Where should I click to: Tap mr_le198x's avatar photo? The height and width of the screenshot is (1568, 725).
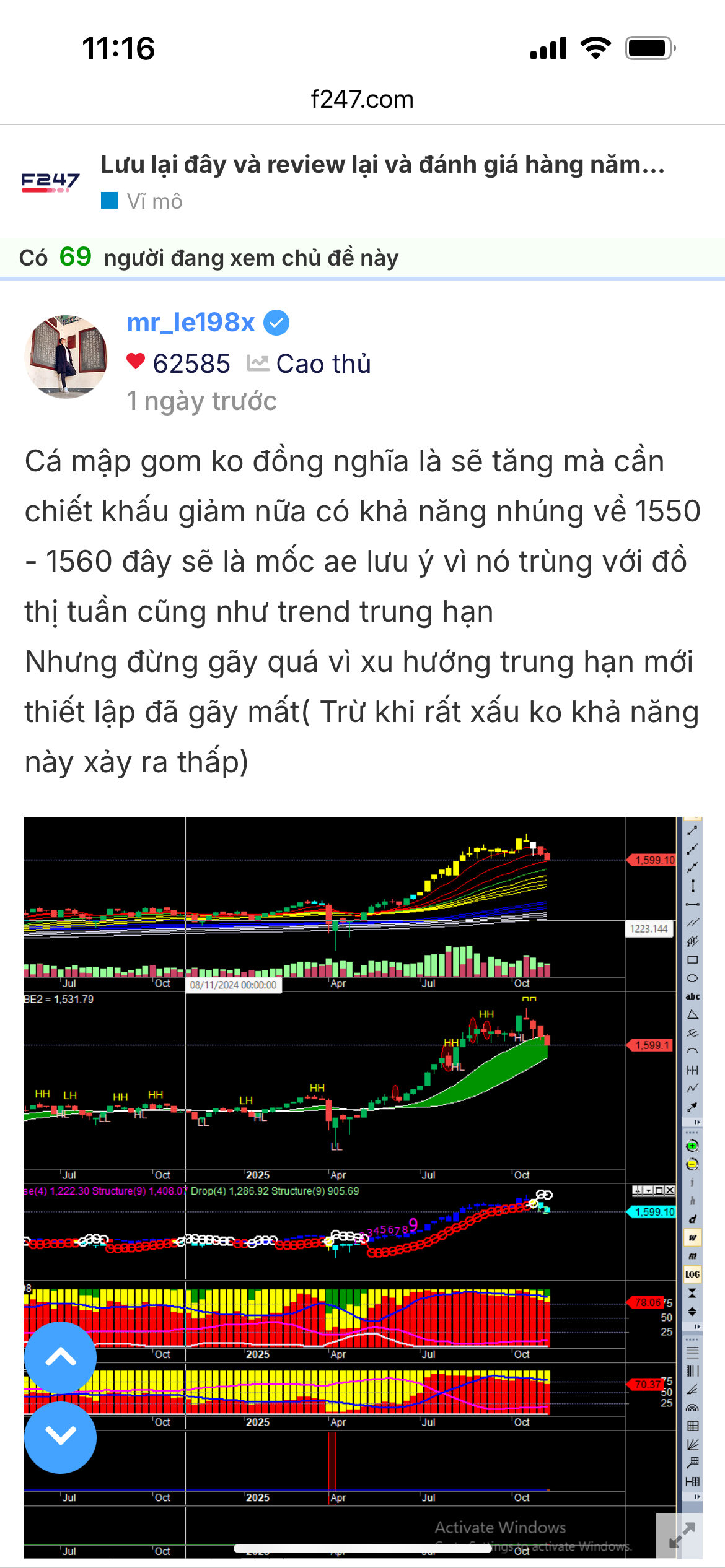[x=66, y=357]
